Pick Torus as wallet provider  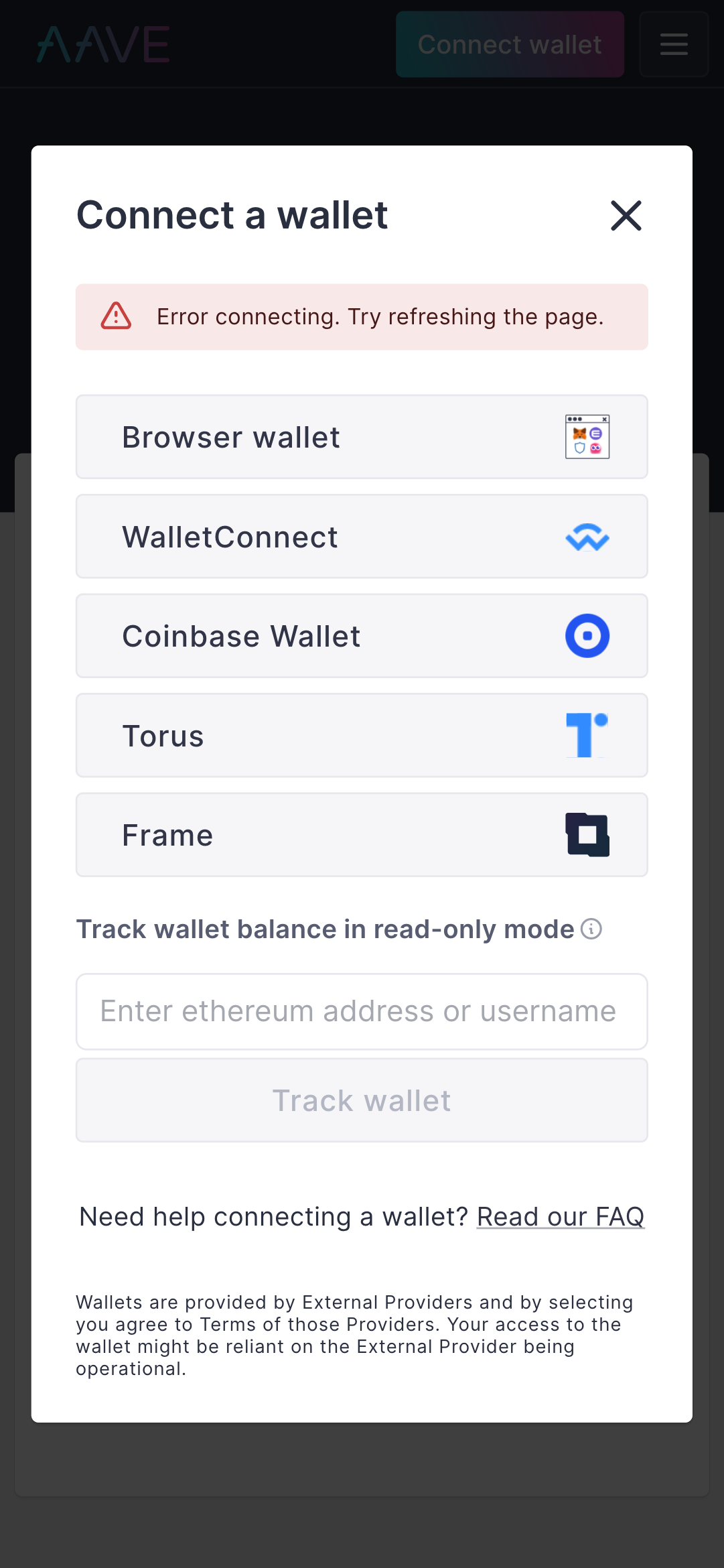(362, 736)
